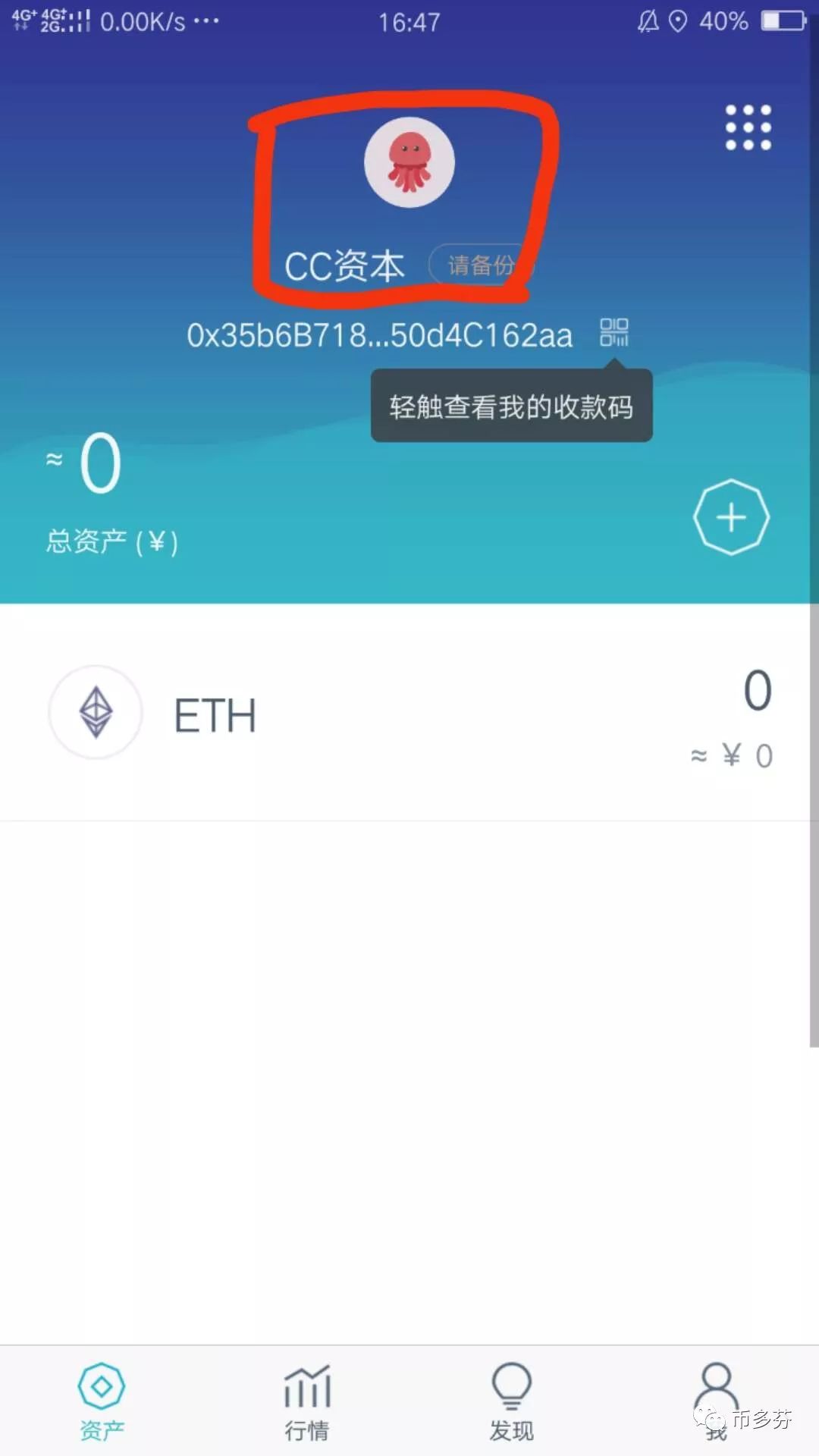This screenshot has width=819, height=1456.
Task: Open the grid menu in top right corner
Action: (748, 127)
